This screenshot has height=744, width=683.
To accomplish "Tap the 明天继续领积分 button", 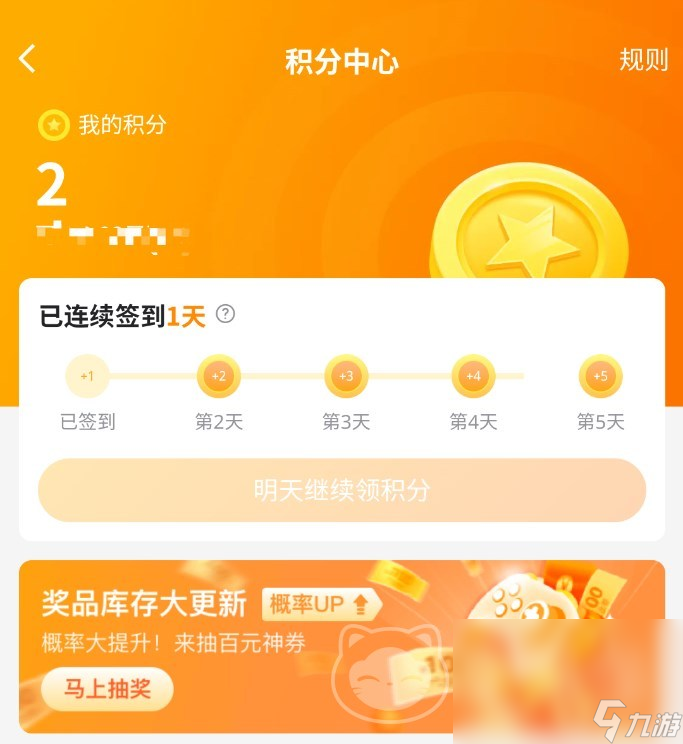I will [342, 490].
